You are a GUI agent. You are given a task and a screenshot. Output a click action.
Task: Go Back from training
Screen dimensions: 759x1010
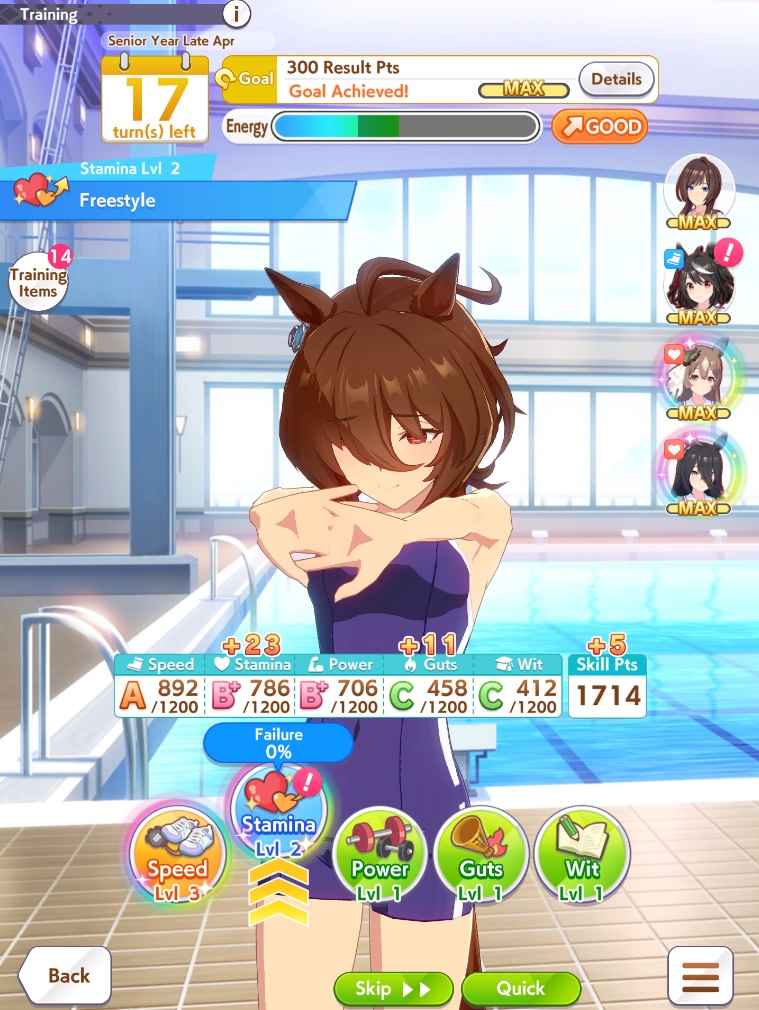(65, 976)
